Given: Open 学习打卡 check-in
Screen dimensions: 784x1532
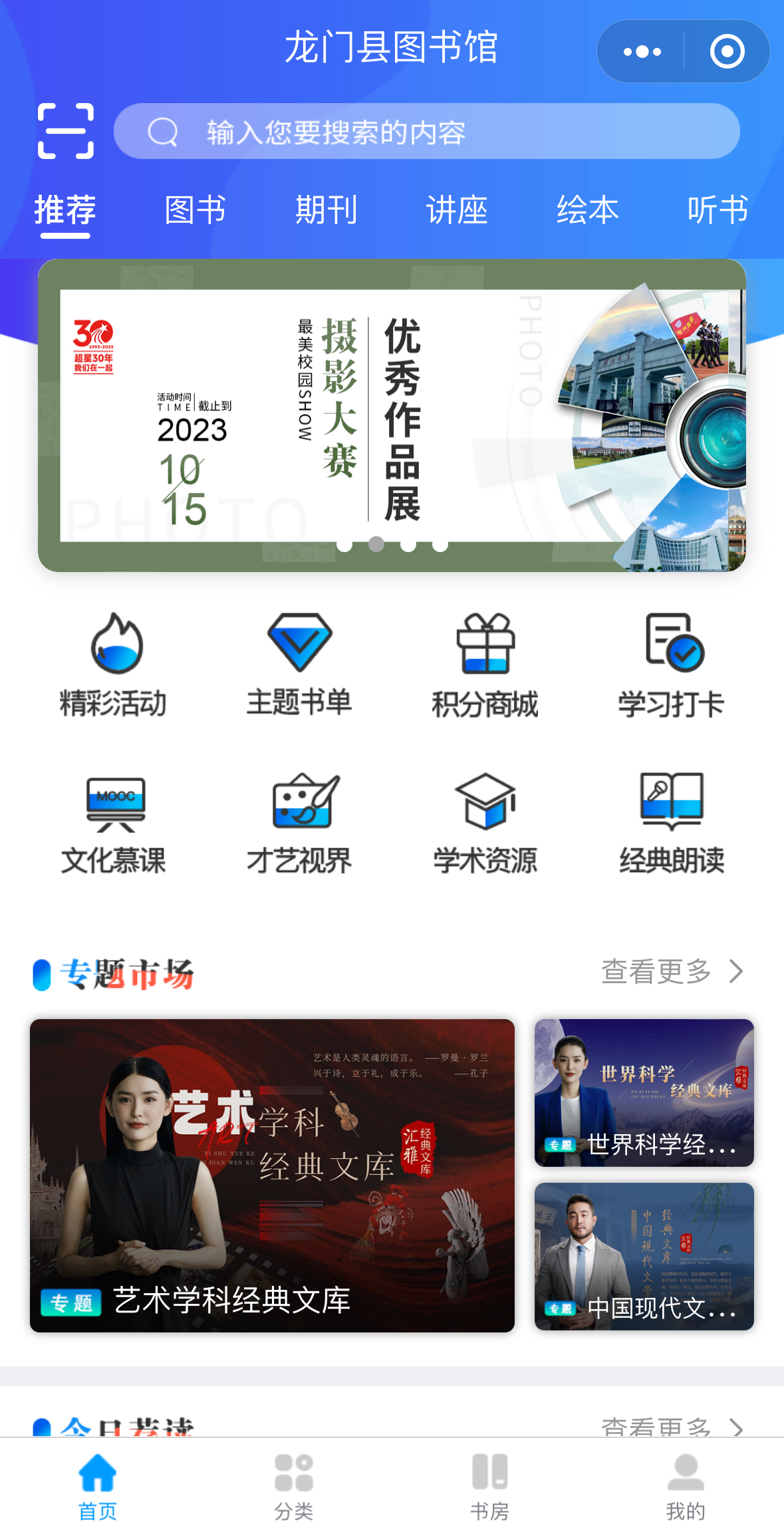Looking at the screenshot, I should click(672, 665).
